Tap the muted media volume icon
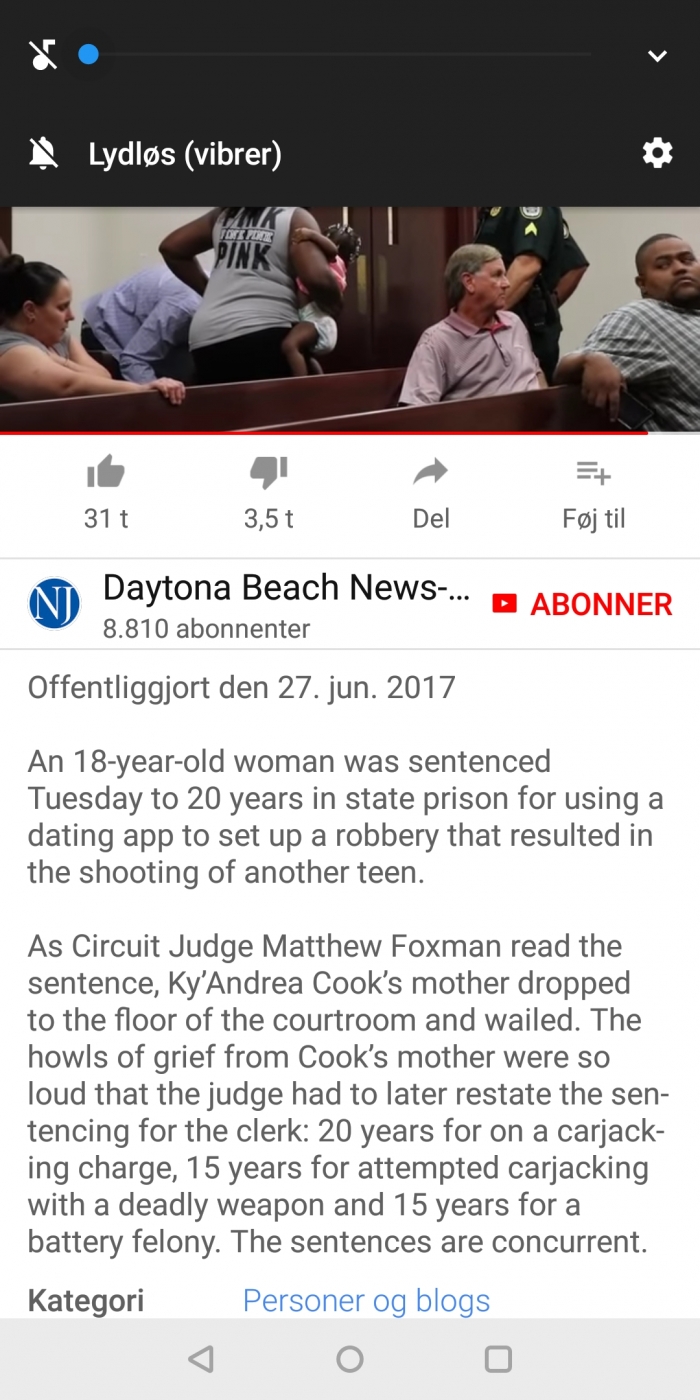Viewport: 700px width, 1400px height. tap(43, 55)
